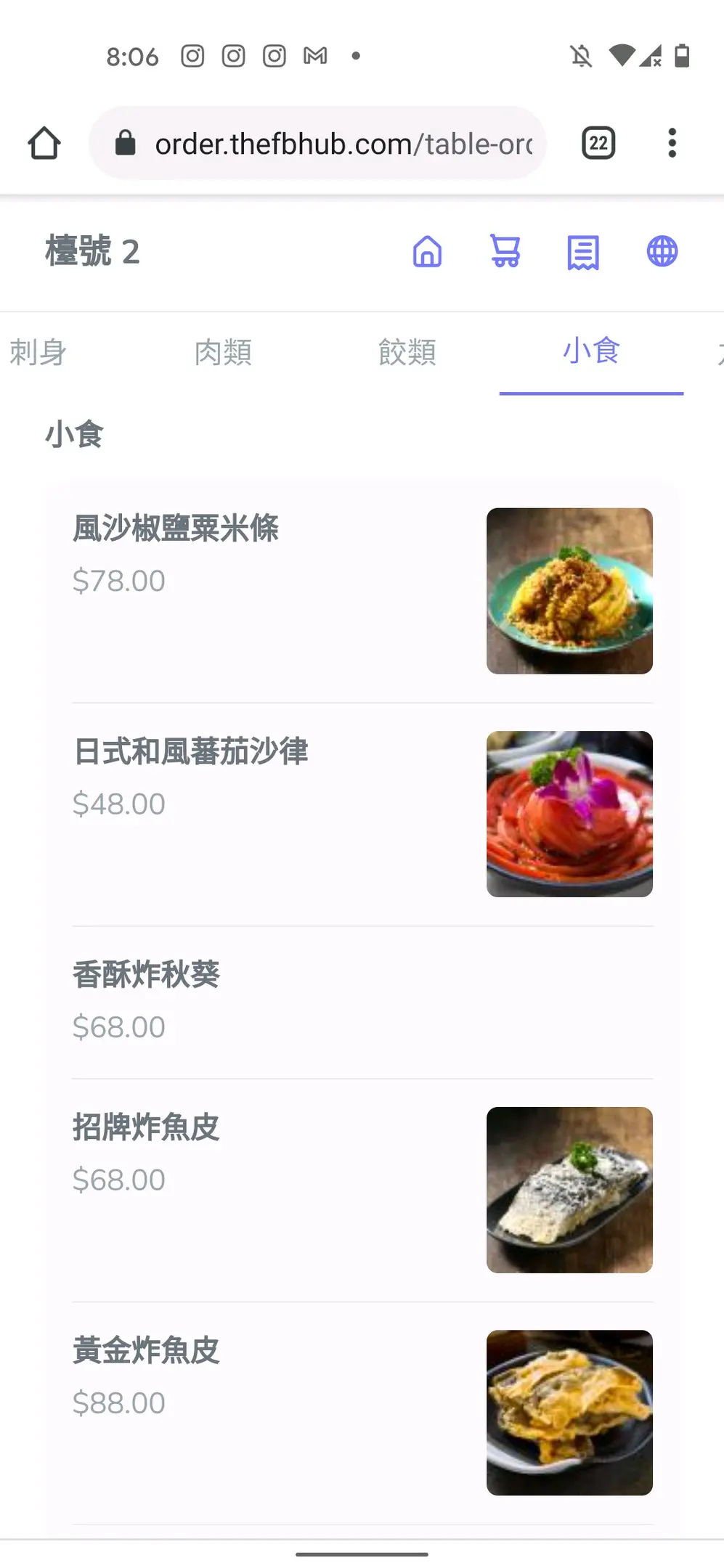Tap the address bar URL

[343, 144]
